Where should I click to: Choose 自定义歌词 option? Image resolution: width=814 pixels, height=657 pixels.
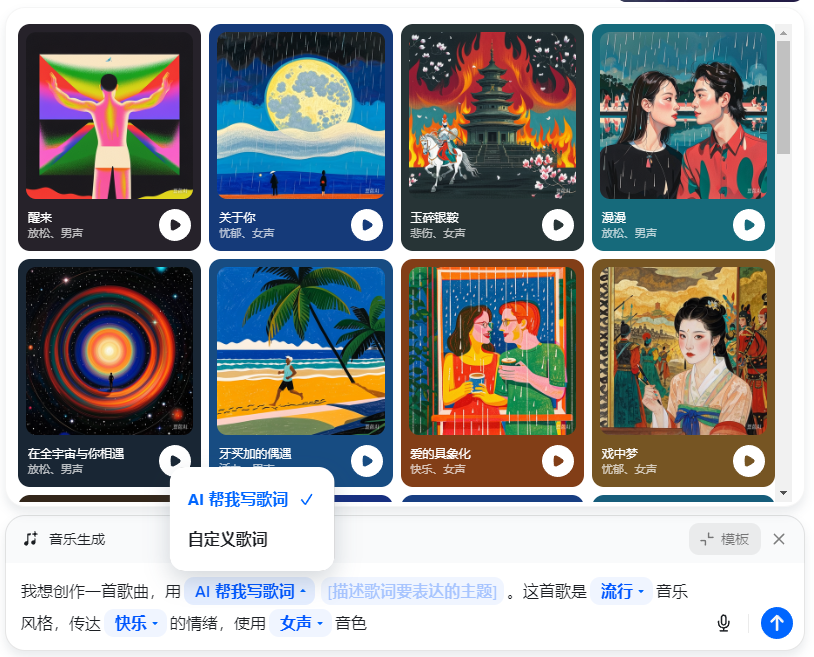[x=228, y=539]
